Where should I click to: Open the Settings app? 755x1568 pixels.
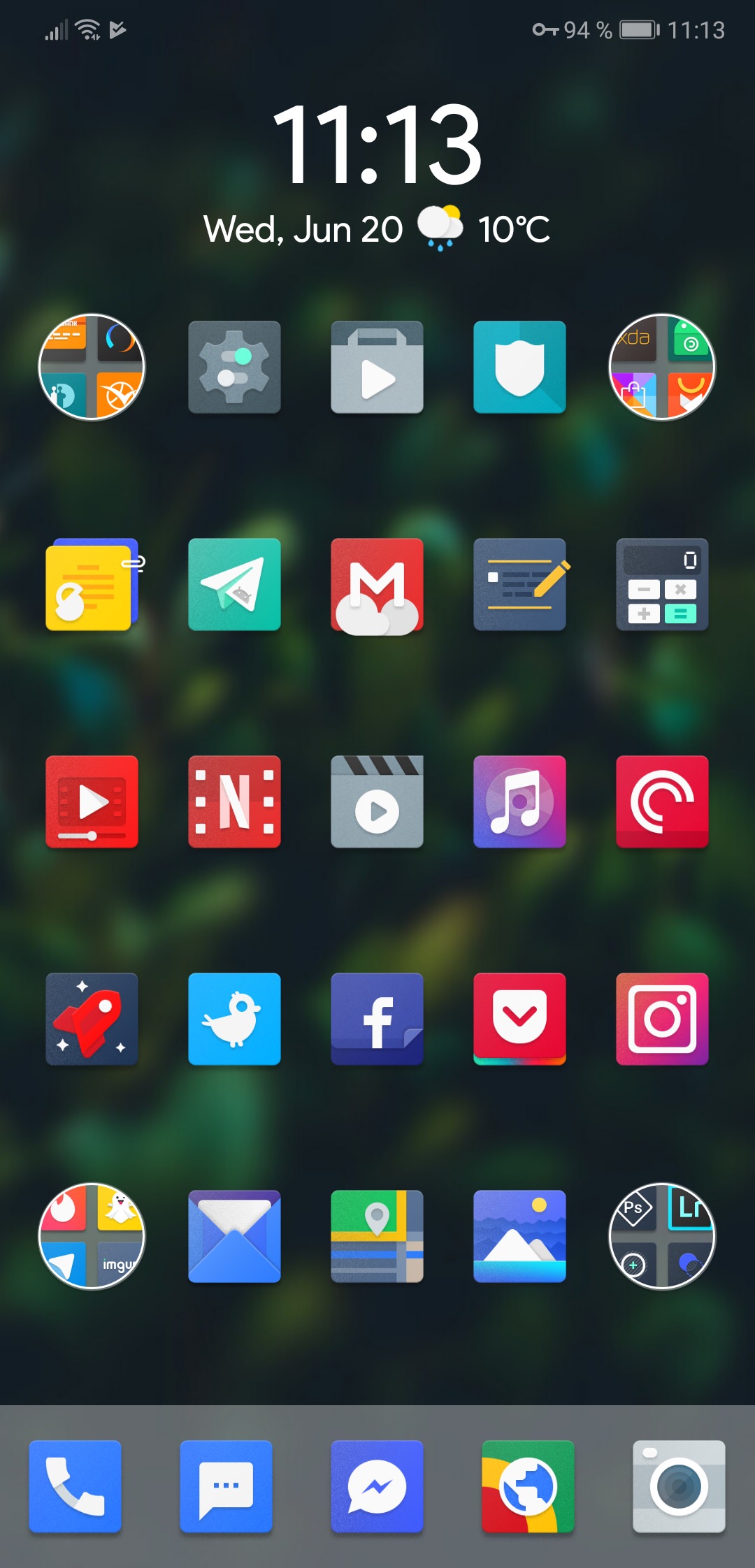click(234, 367)
